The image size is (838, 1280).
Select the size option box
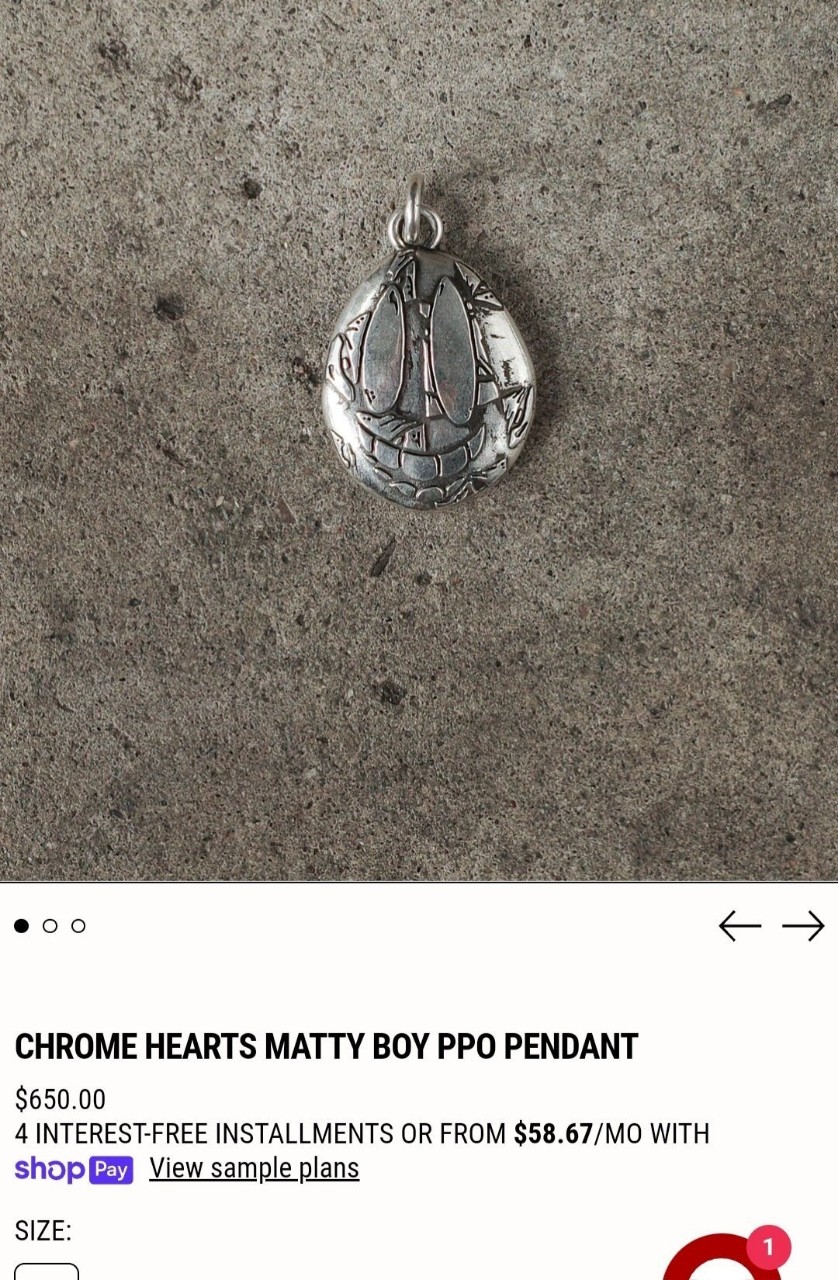pyautogui.click(x=46, y=1271)
